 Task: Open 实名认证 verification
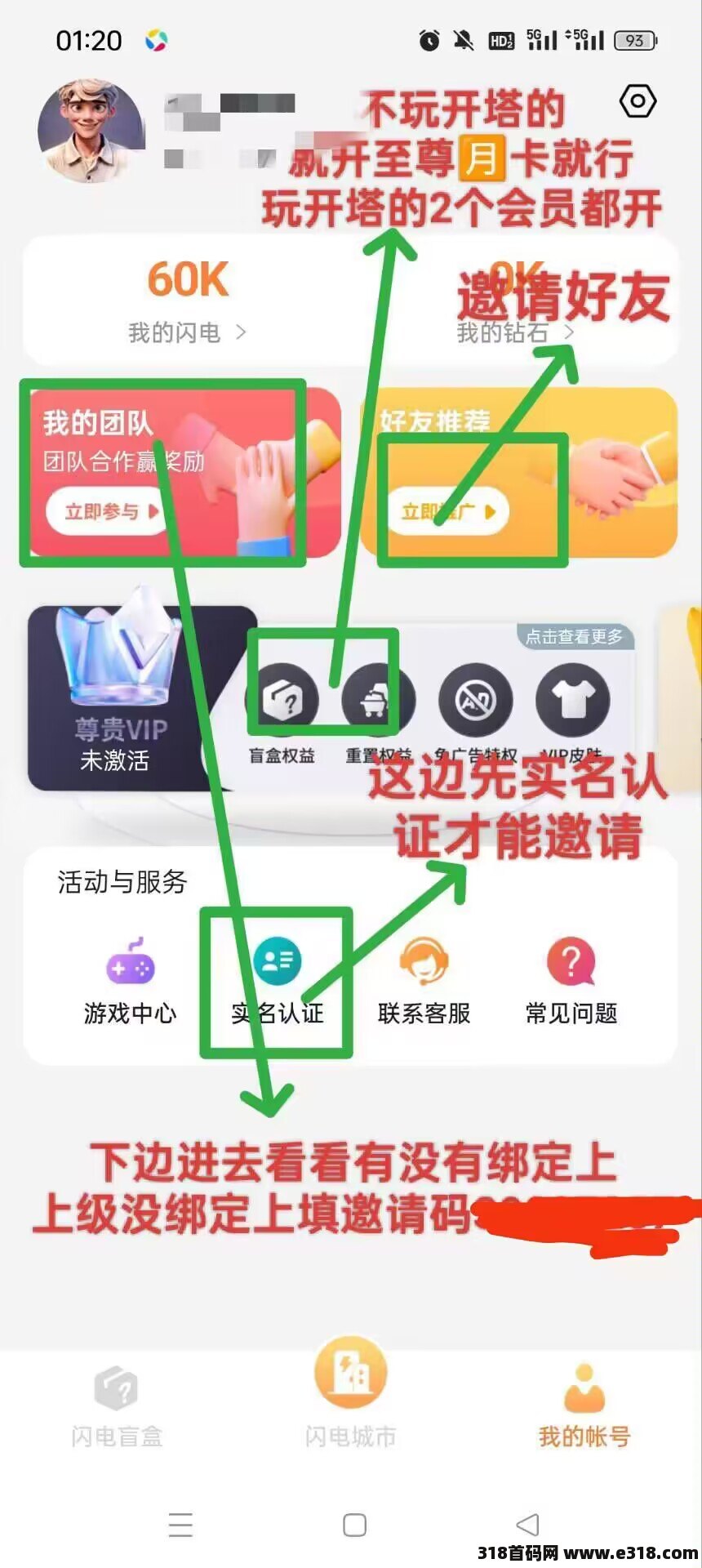278,982
